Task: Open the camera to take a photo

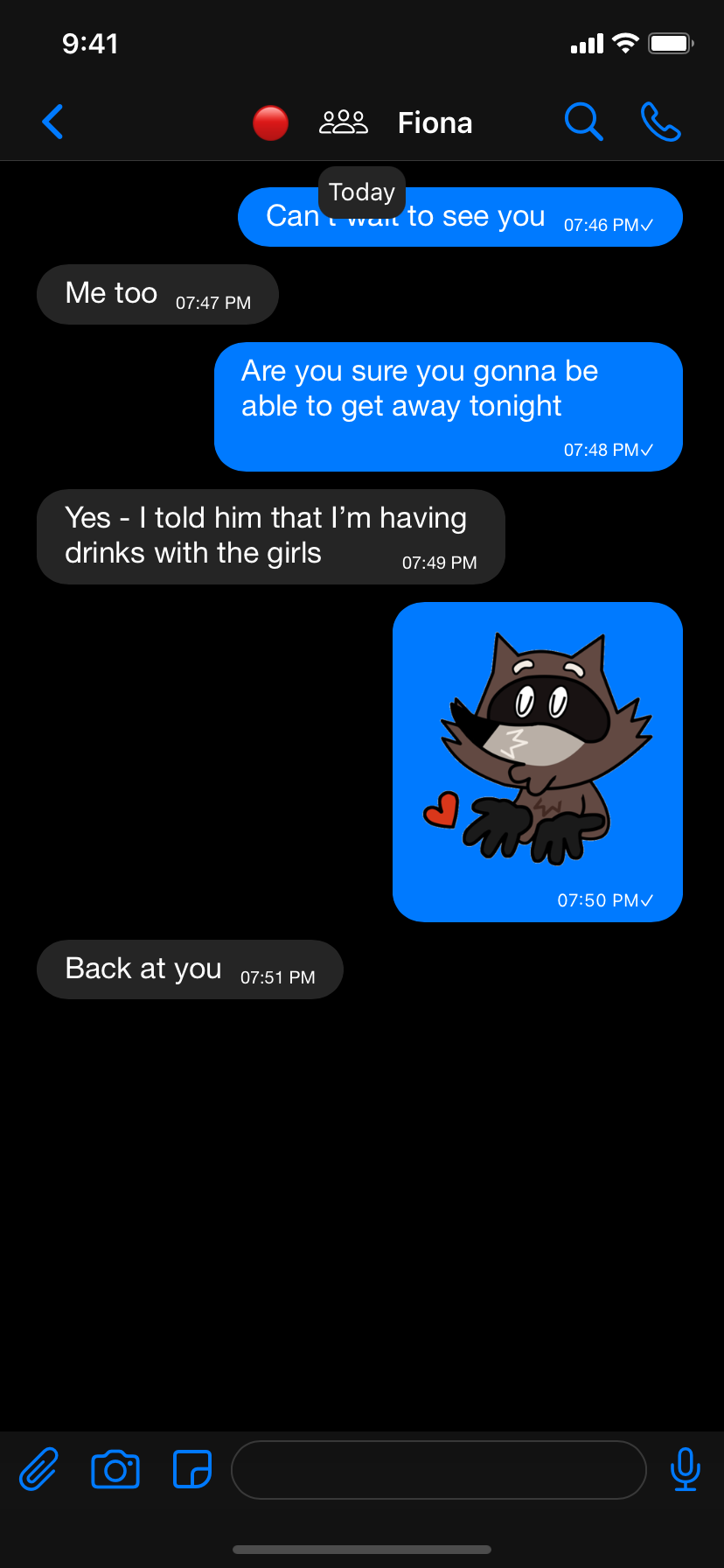Action: coord(115,1469)
